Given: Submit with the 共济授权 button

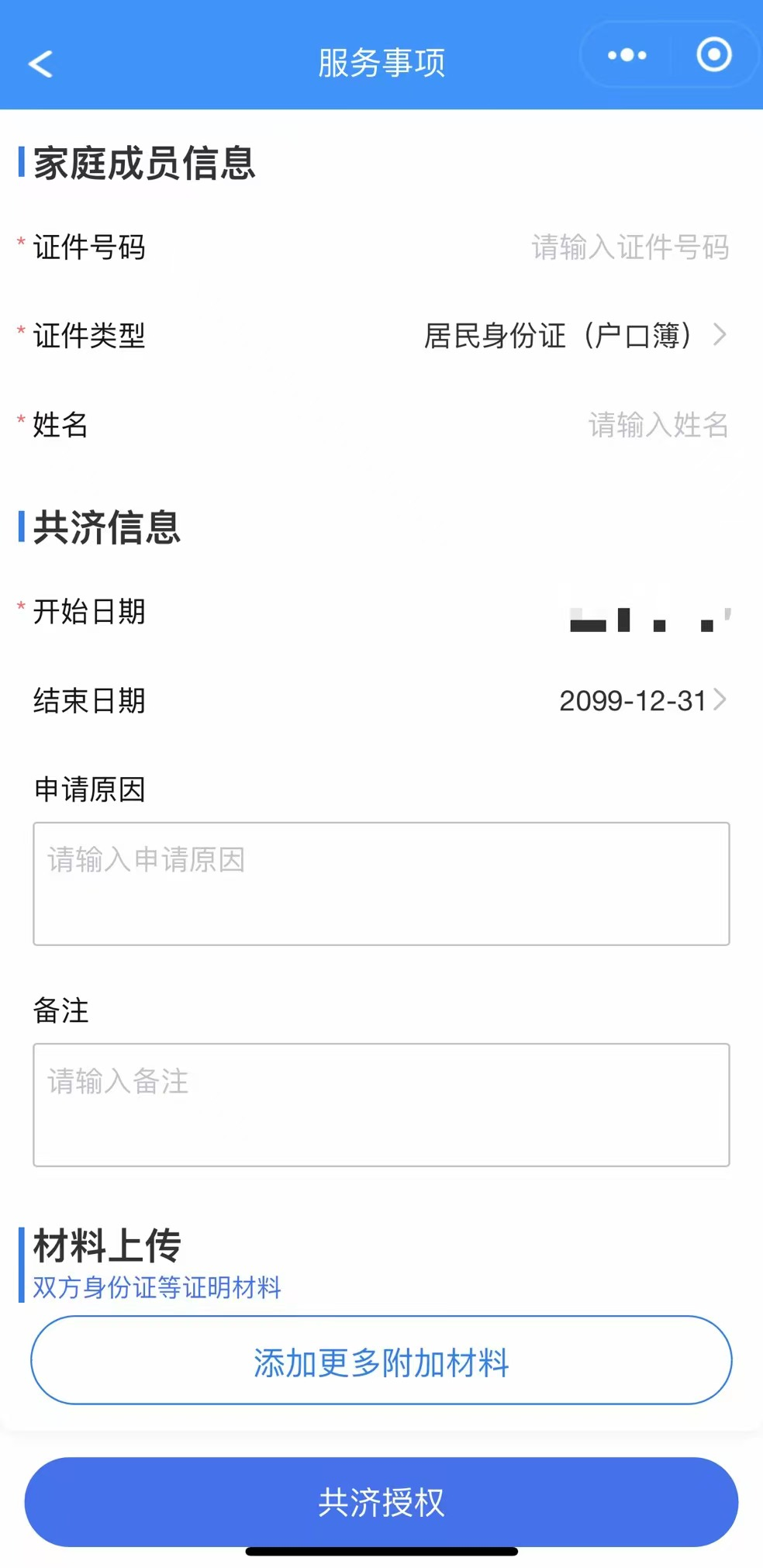Looking at the screenshot, I should (381, 1502).
